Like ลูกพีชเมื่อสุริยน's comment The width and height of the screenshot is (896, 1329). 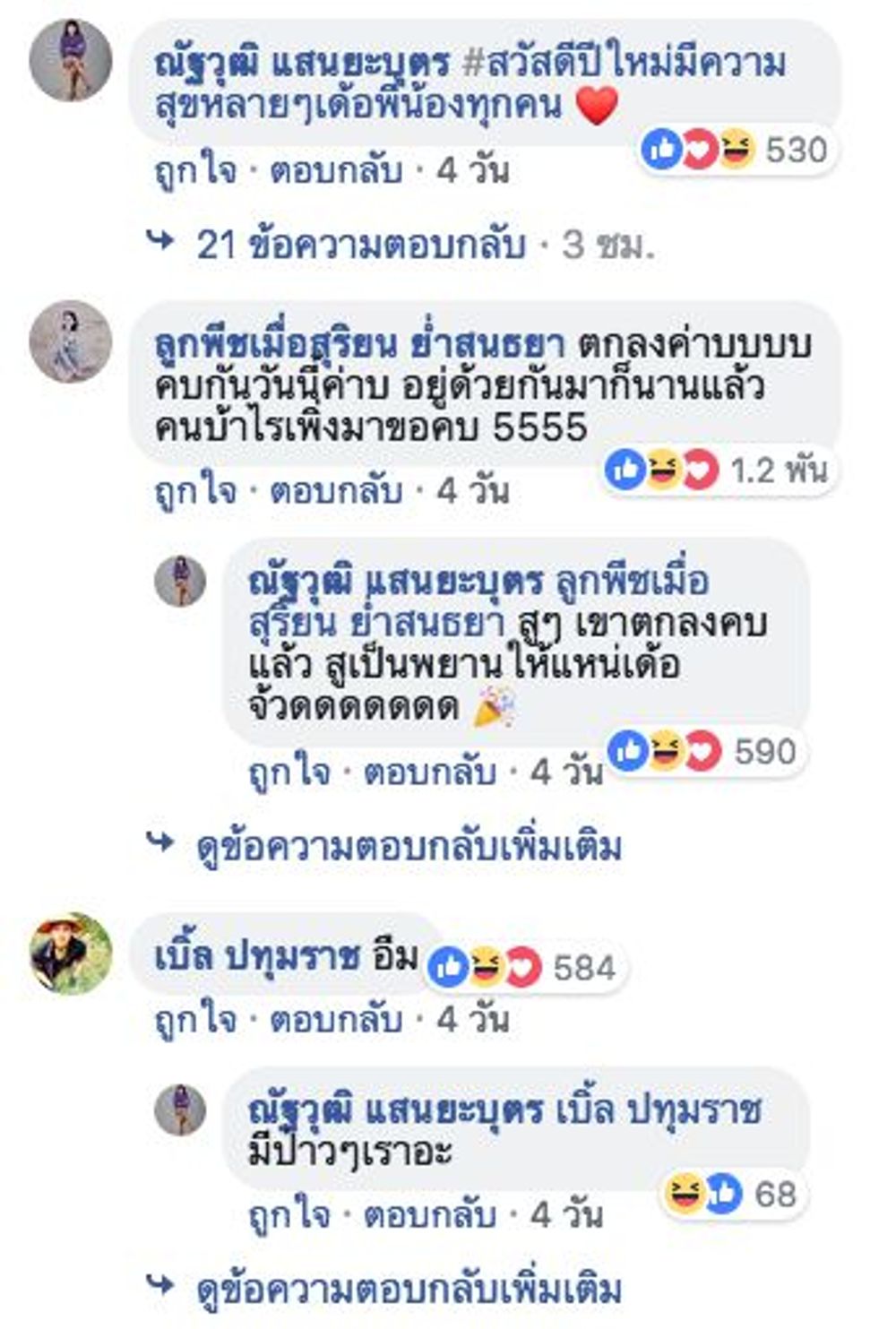coord(195,490)
